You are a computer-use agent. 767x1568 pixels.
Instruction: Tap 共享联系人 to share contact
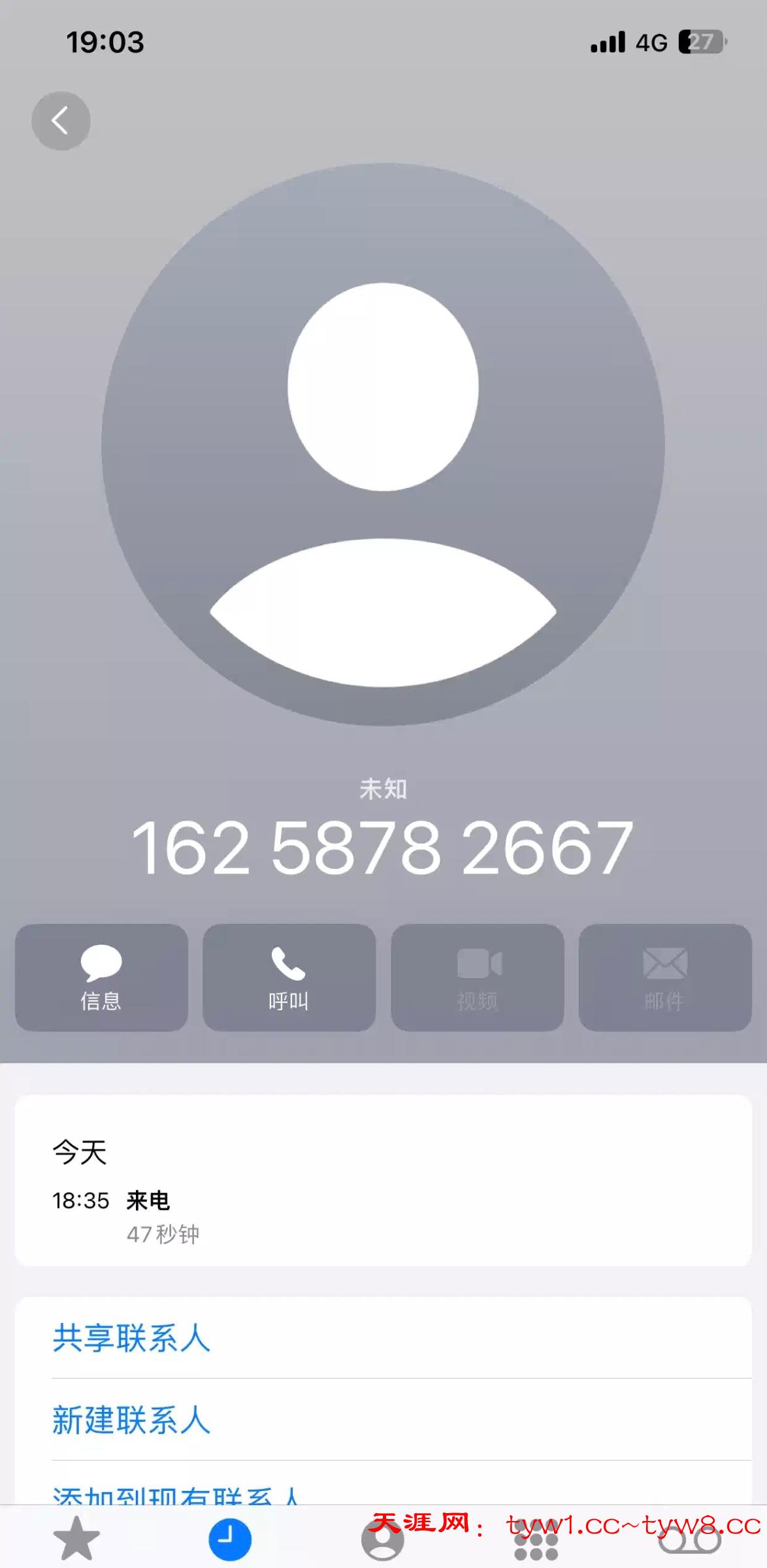[131, 1337]
